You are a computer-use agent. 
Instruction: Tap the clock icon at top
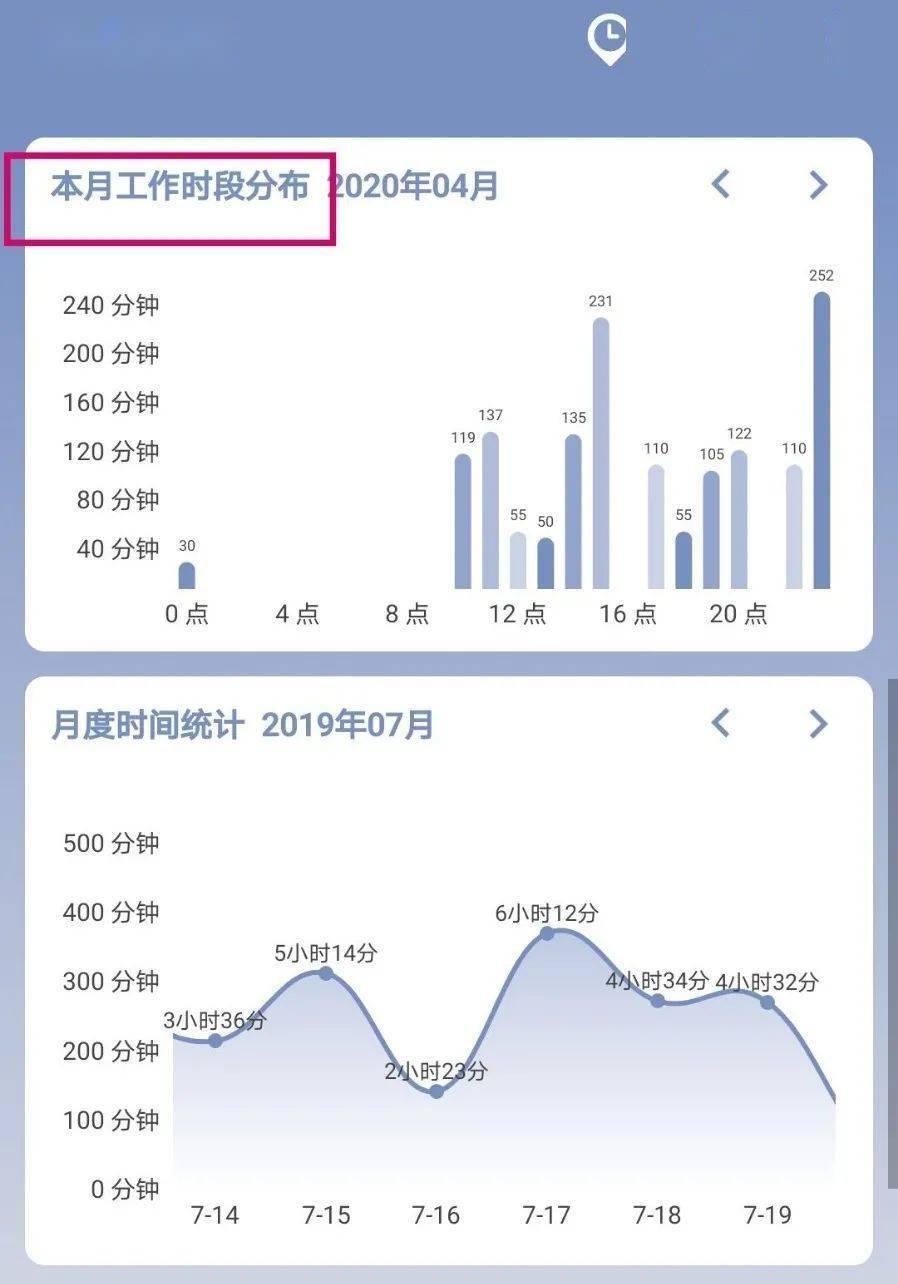(x=607, y=38)
